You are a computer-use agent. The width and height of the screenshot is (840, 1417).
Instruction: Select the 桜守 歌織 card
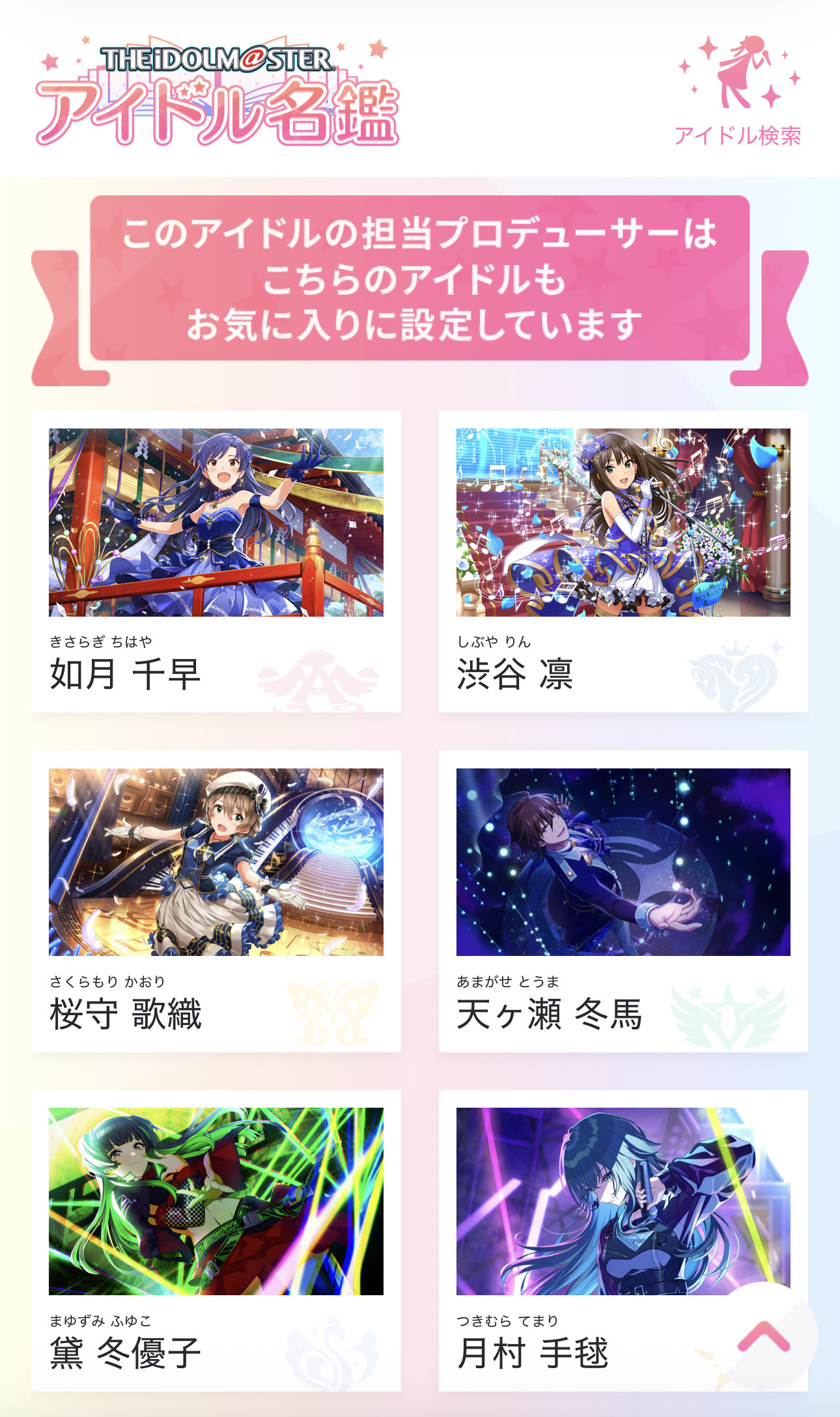pos(216,901)
